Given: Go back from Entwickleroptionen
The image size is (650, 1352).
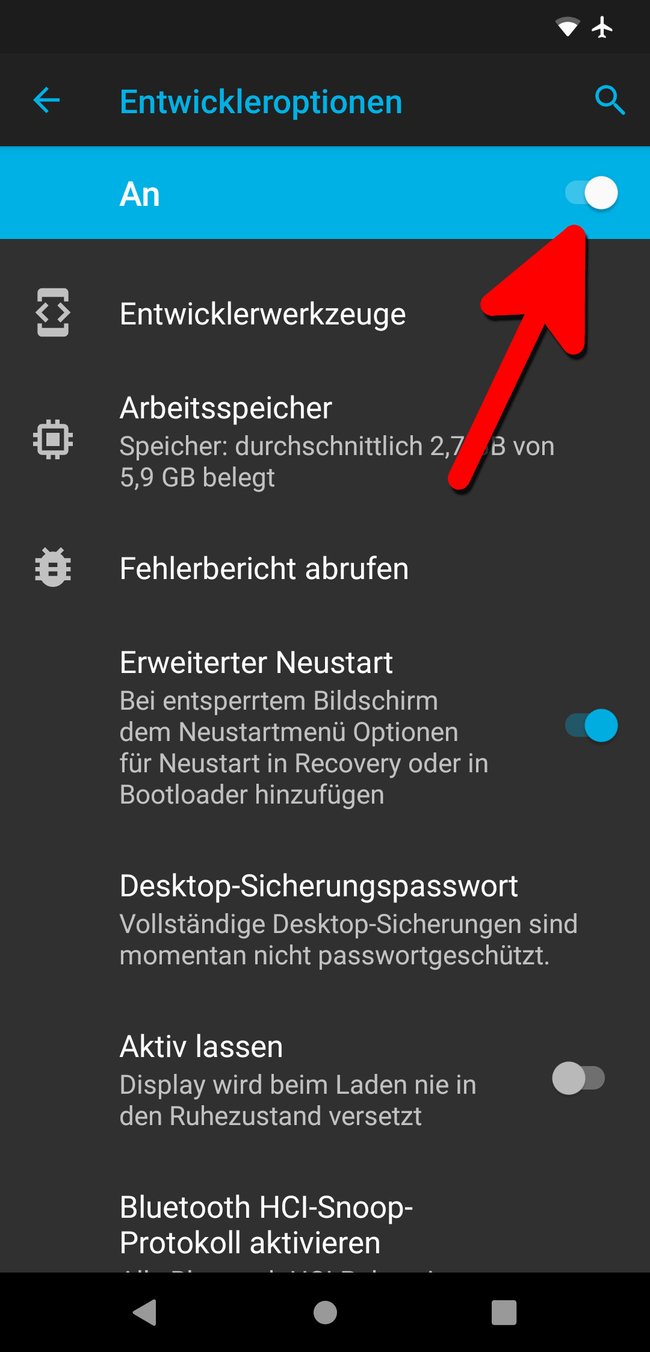Looking at the screenshot, I should tap(47, 101).
